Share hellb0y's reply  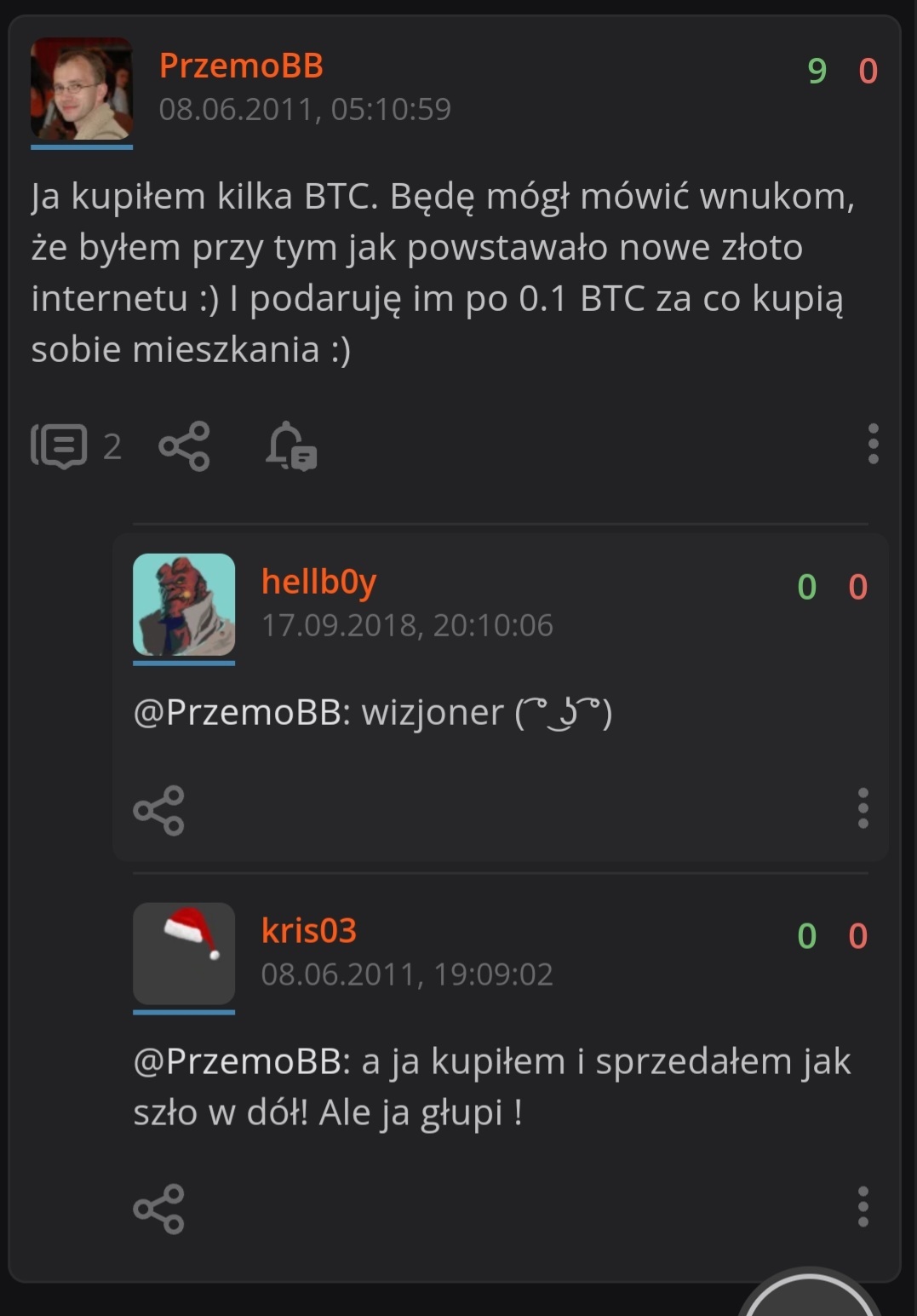[158, 809]
